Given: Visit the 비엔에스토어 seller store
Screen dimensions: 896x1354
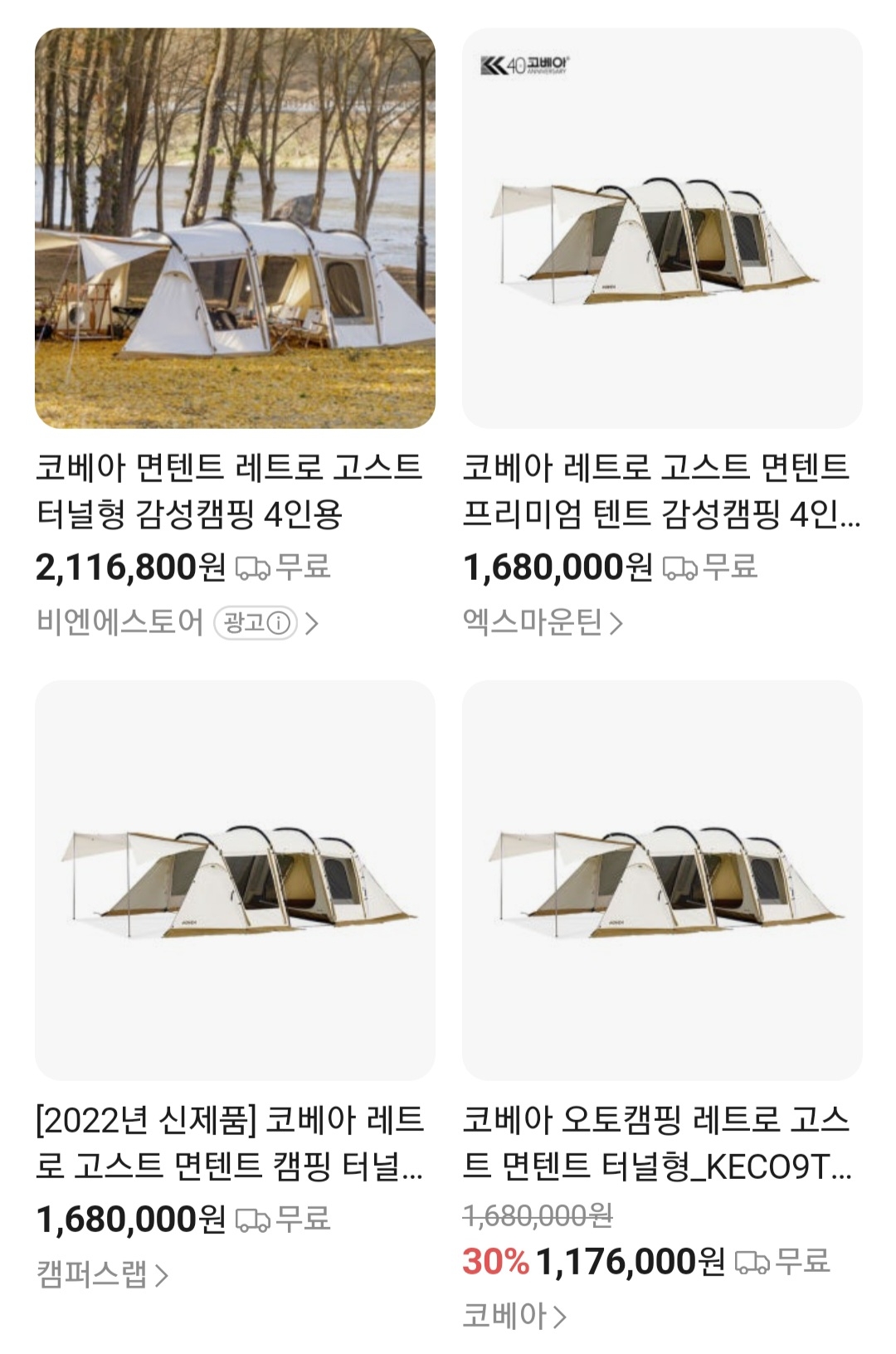Looking at the screenshot, I should [120, 621].
